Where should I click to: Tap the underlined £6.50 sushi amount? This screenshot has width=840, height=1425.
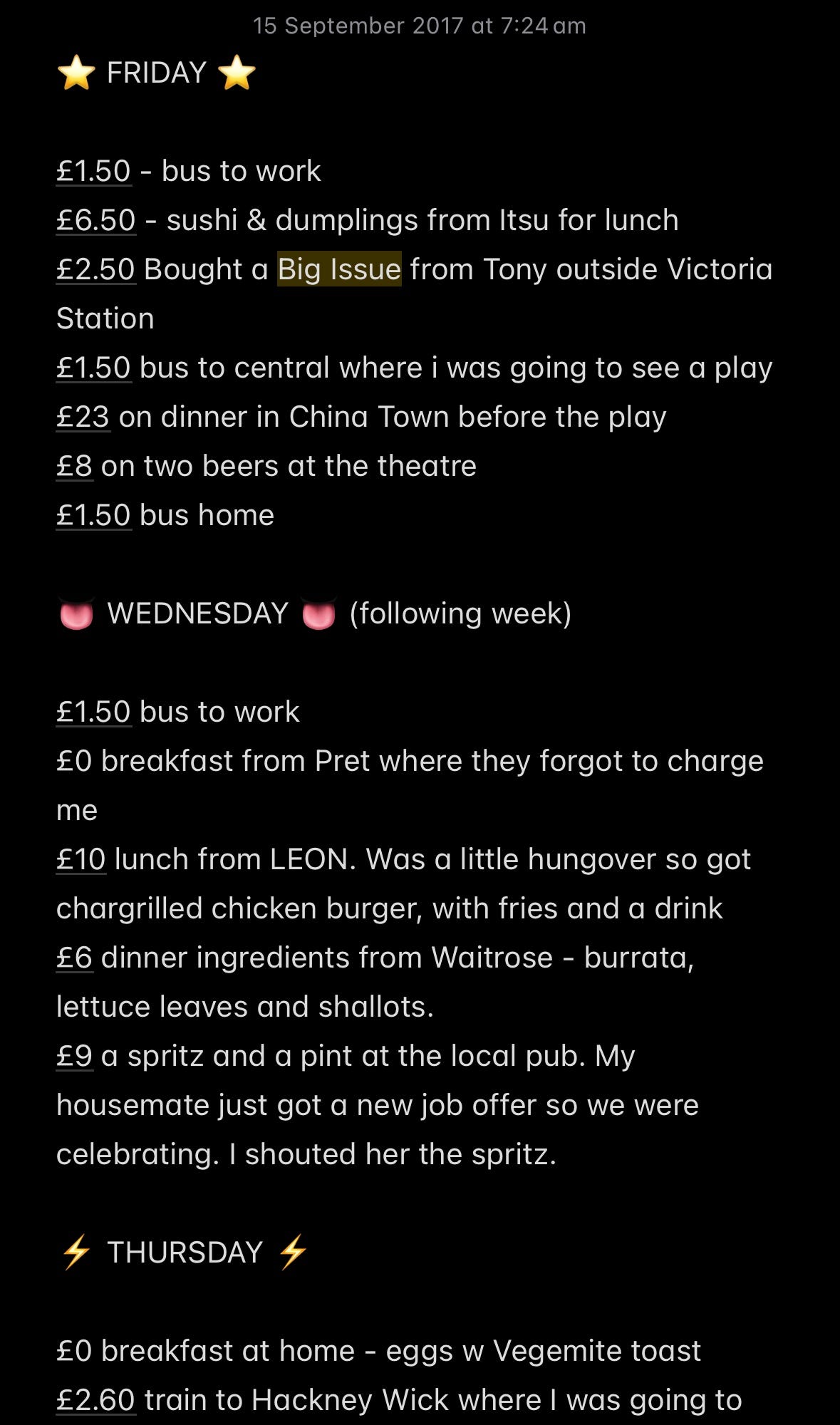click(96, 220)
